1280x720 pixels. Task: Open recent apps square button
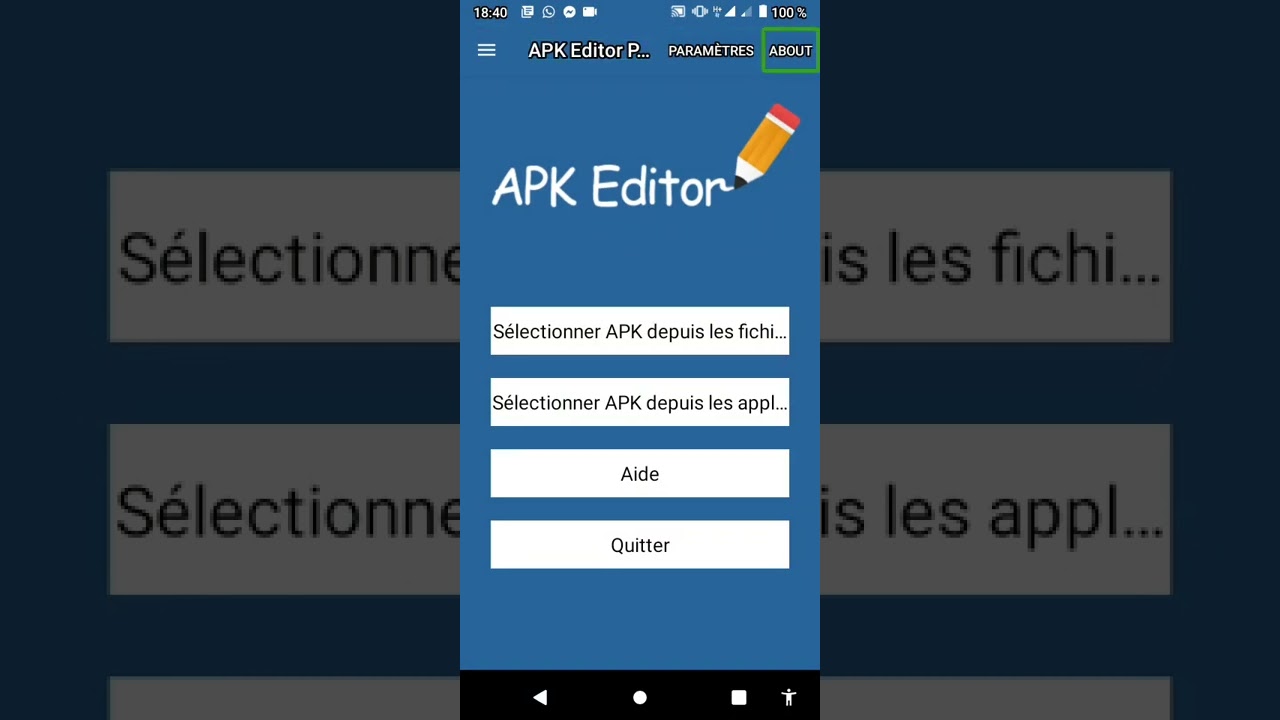tap(739, 697)
